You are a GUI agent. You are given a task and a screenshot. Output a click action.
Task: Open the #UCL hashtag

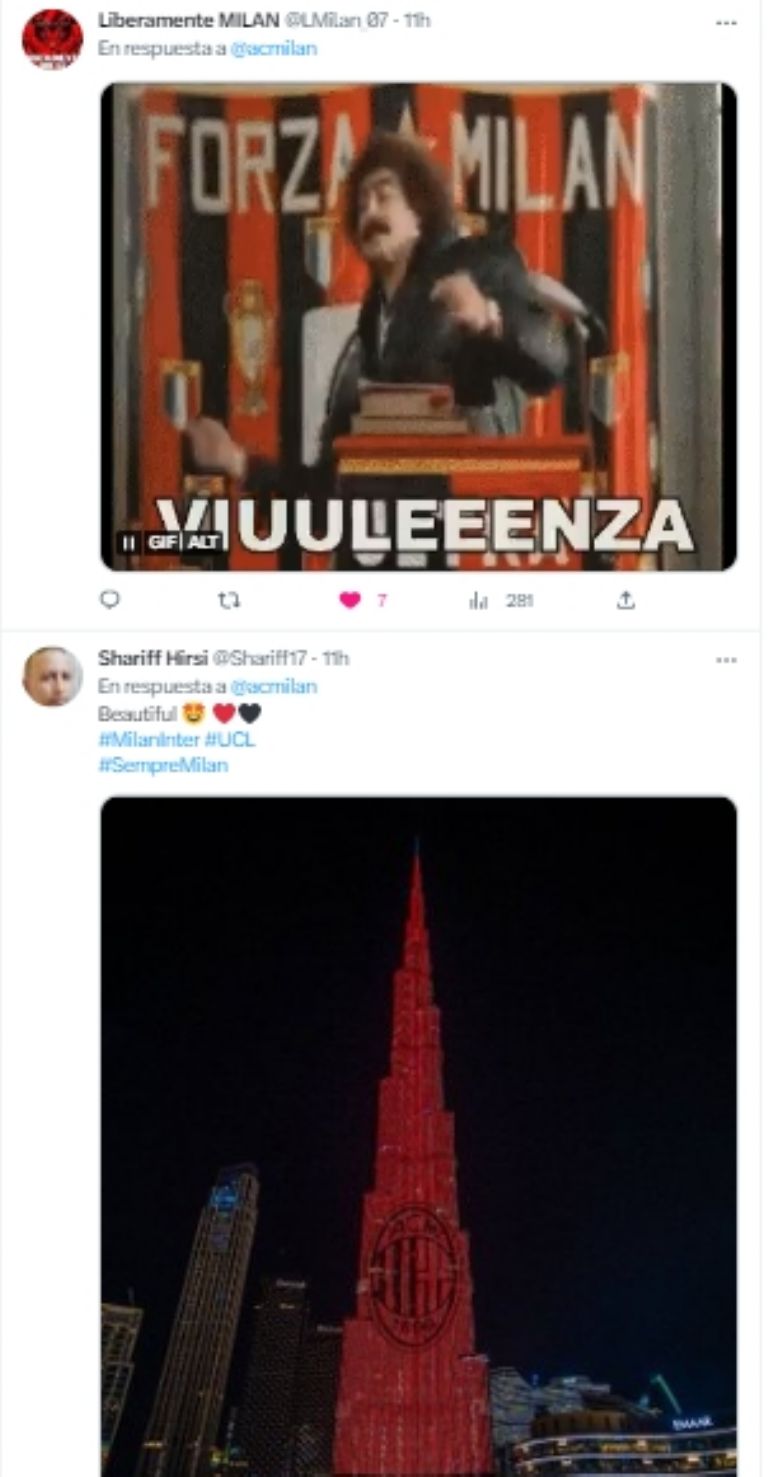236,740
